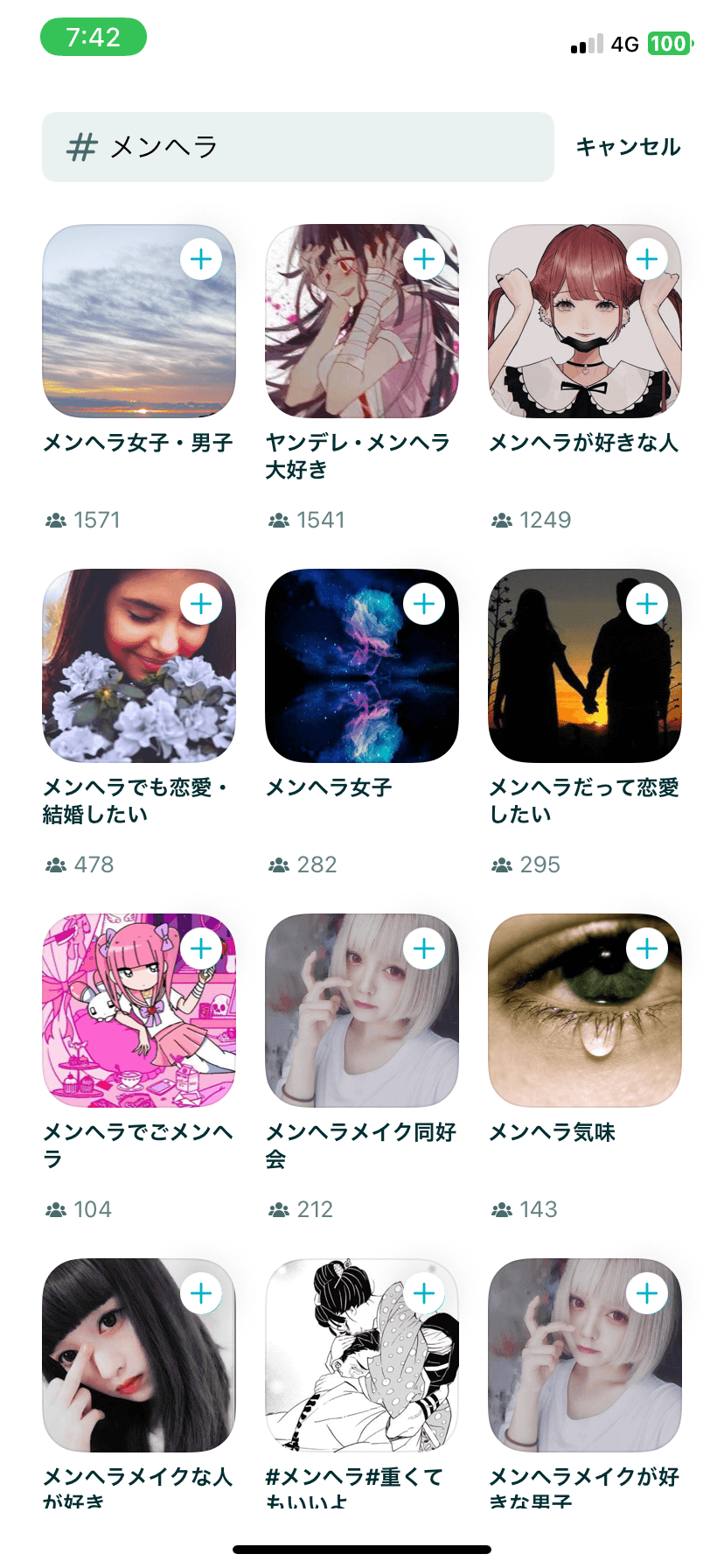
Task: View the メンヘラメイク同好会 community
Action: pyautogui.click(x=361, y=1011)
